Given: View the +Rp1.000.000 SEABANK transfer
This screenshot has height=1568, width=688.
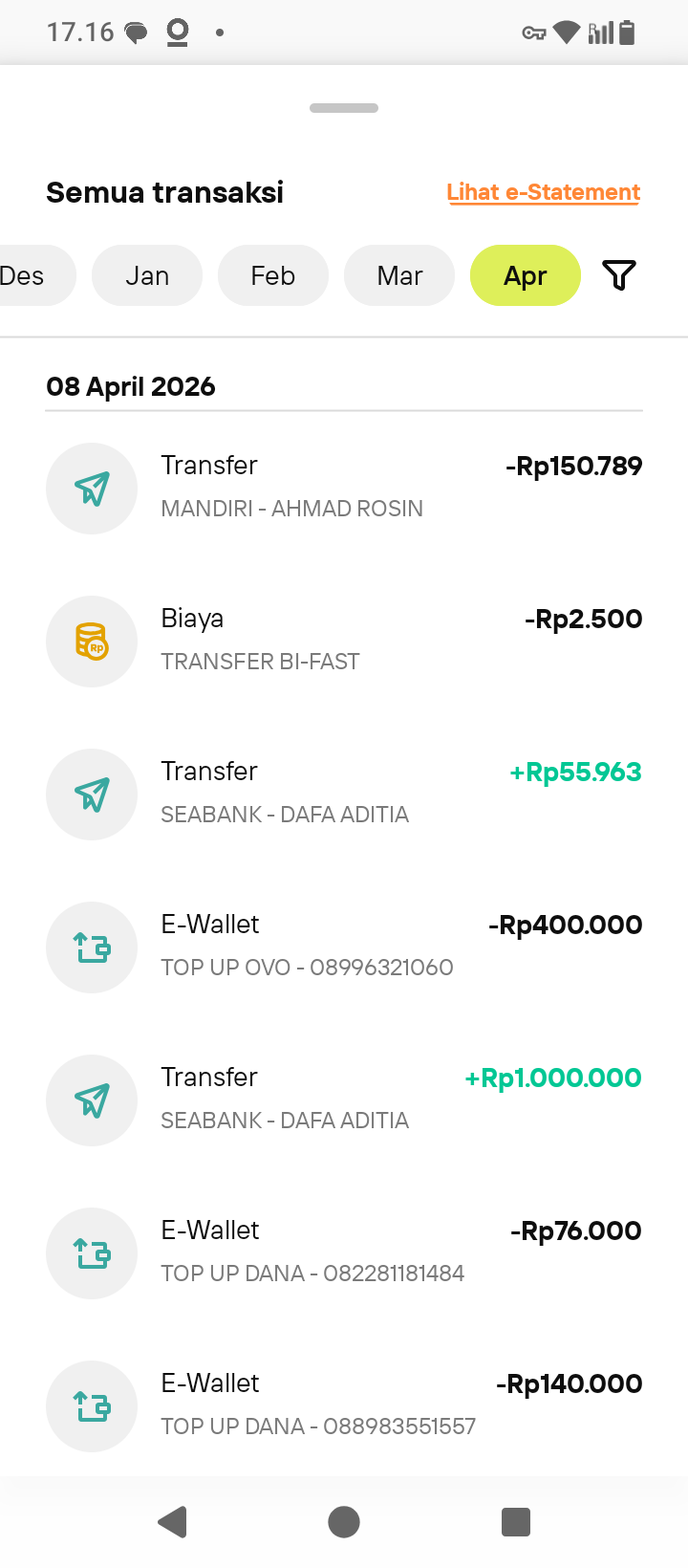Looking at the screenshot, I should click(344, 1100).
